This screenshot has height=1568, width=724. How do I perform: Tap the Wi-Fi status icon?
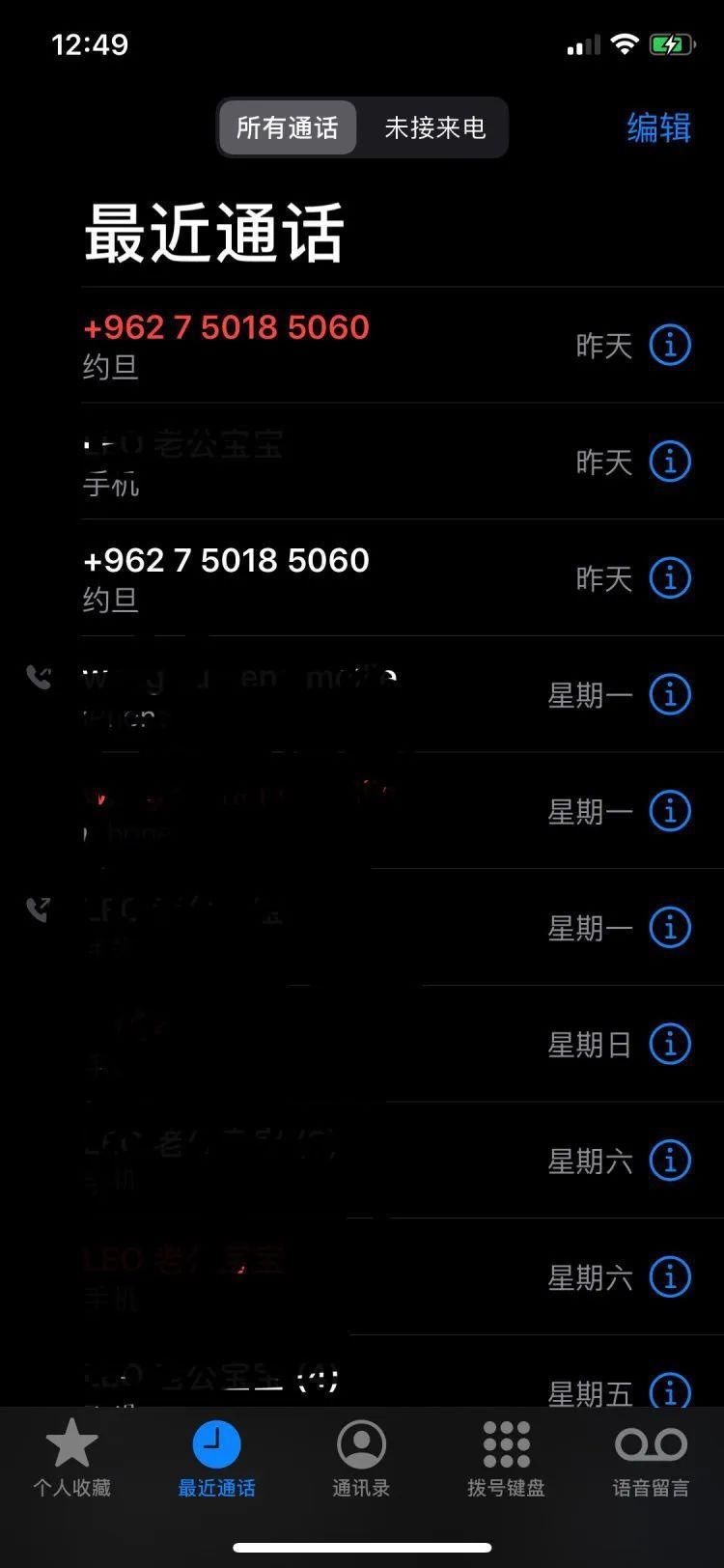tap(624, 43)
